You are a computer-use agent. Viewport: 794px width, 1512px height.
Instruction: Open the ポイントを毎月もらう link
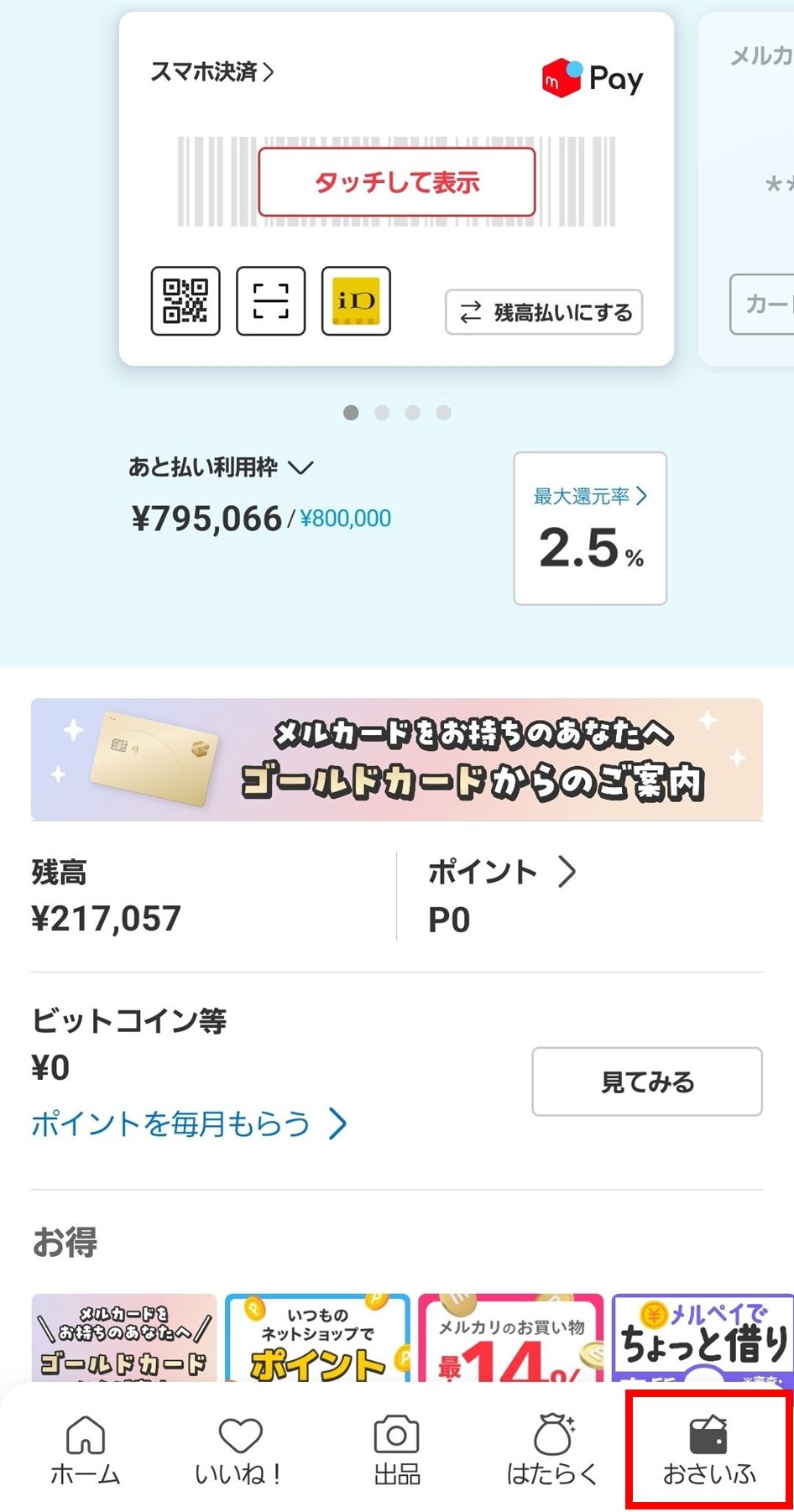click(x=189, y=1124)
